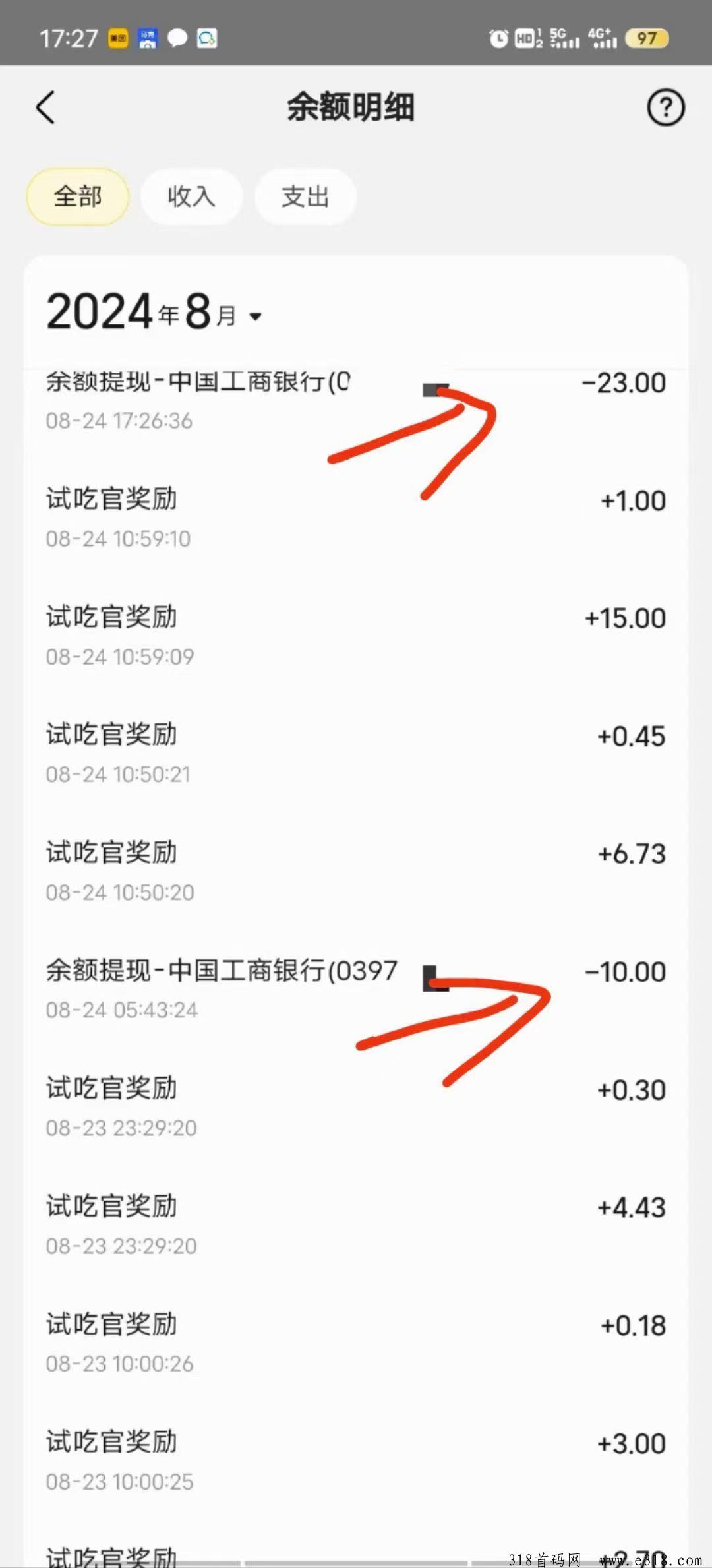Open the -10.00 withdrawal to 工商银行
712x1568 pixels.
(356, 989)
